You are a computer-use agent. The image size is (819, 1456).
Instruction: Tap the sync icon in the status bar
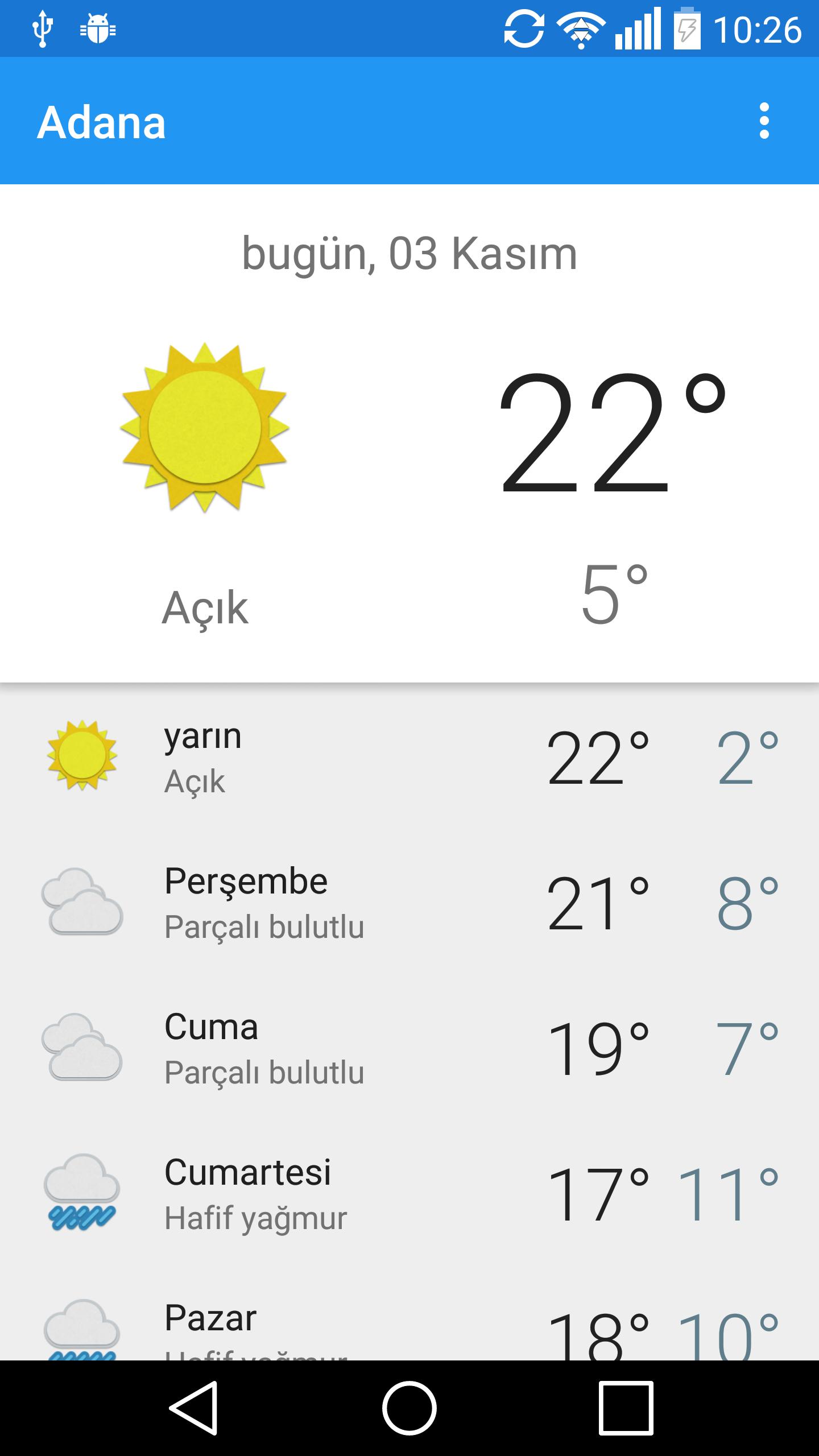(x=522, y=27)
